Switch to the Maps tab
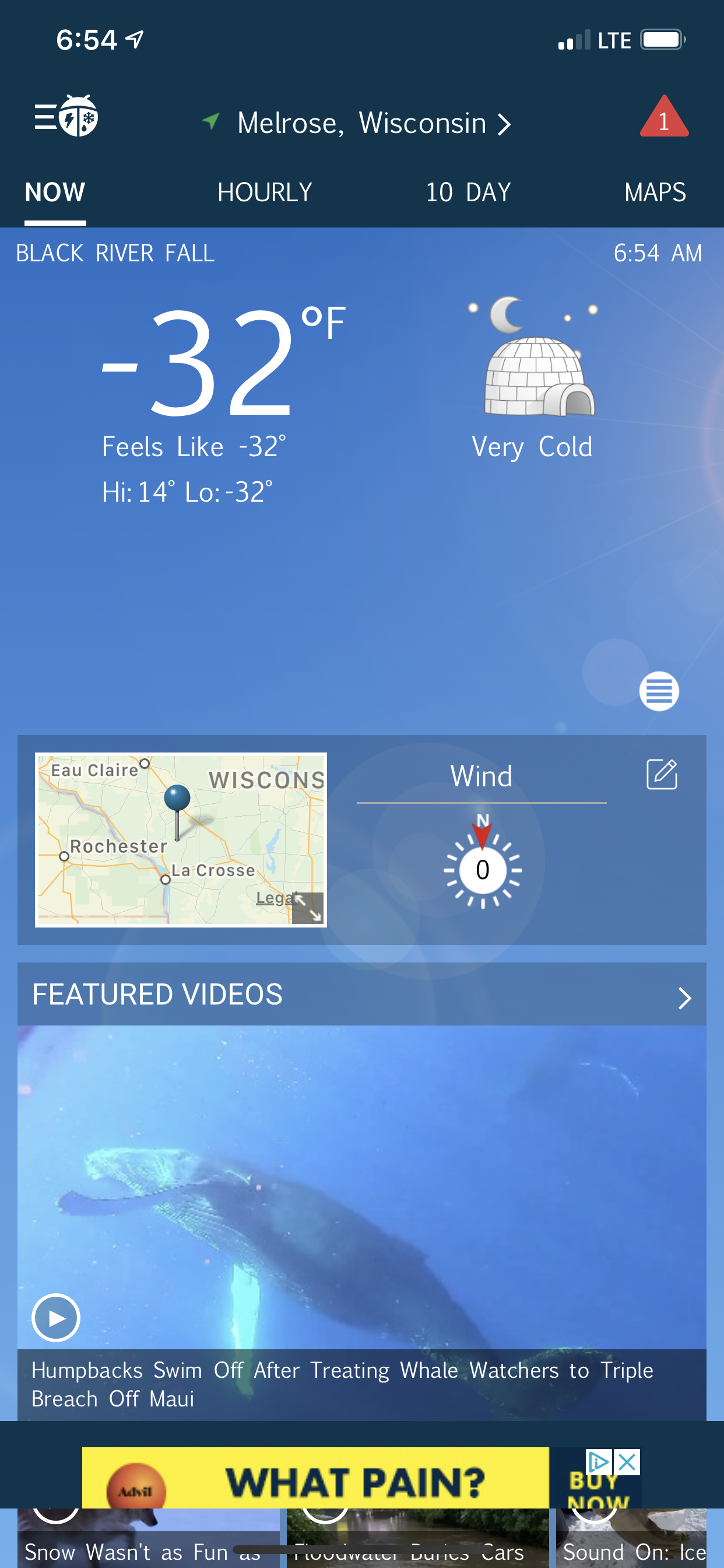This screenshot has height=1568, width=724. 655,192
